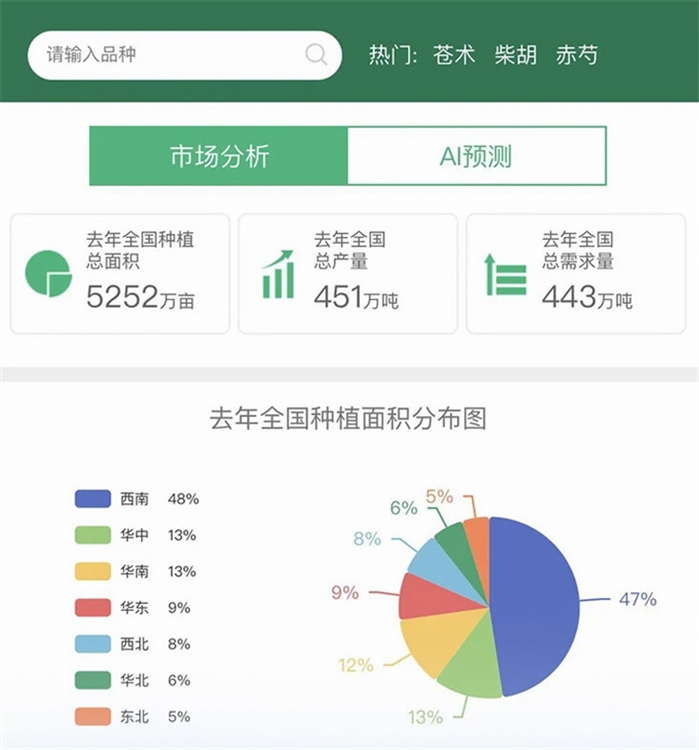Toggle 华中 legend item in chart

tap(136, 535)
